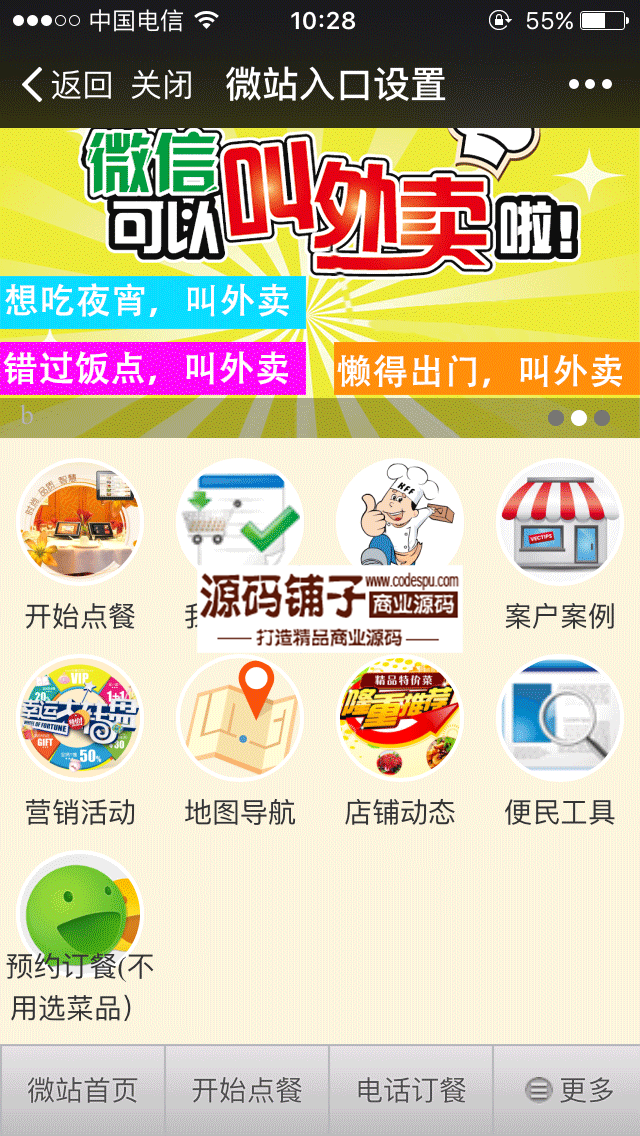Screen dimensions: 640x1136
Task: Select 开始点餐 in the bottom bar
Action: pos(247,1090)
